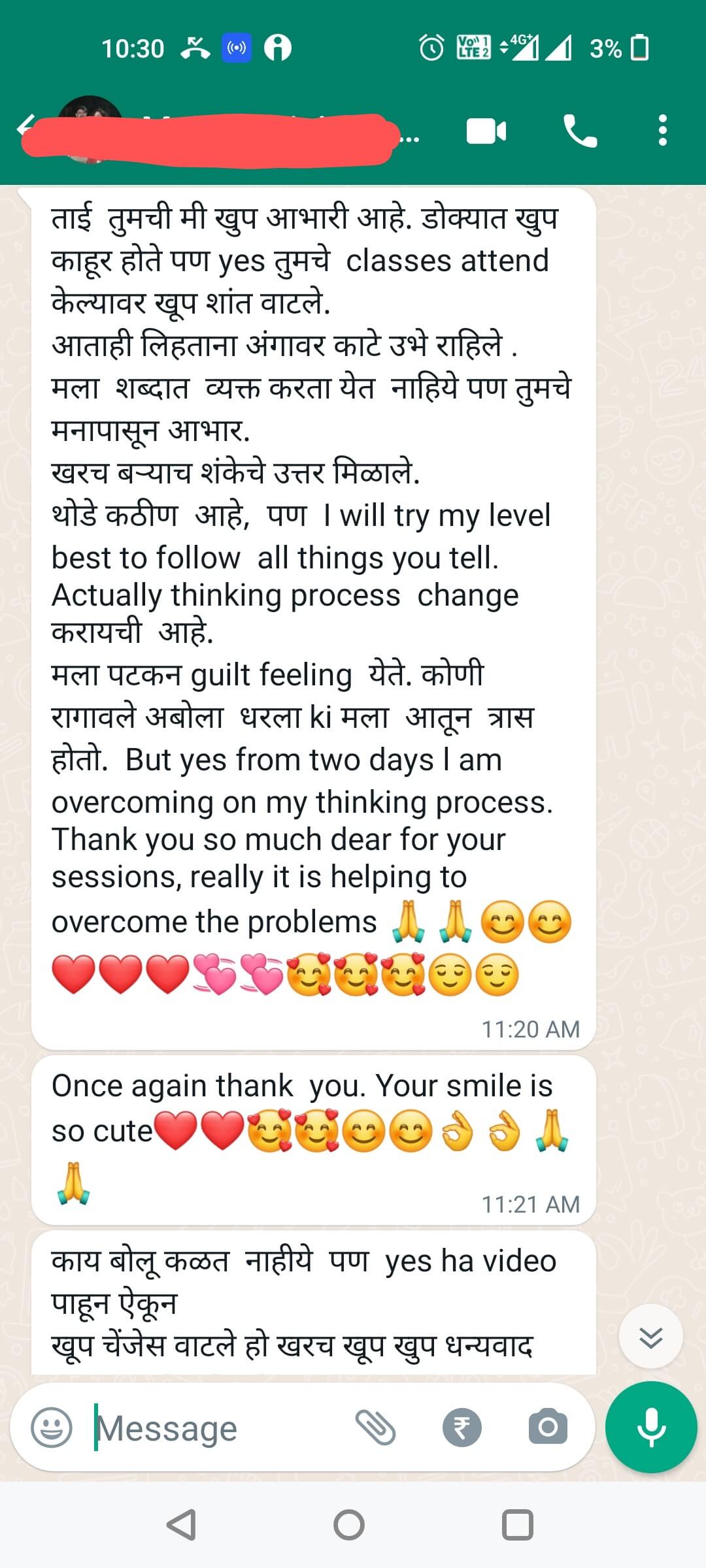Open the camera from the message bar
Image resolution: width=706 pixels, height=1568 pixels.
[548, 1427]
